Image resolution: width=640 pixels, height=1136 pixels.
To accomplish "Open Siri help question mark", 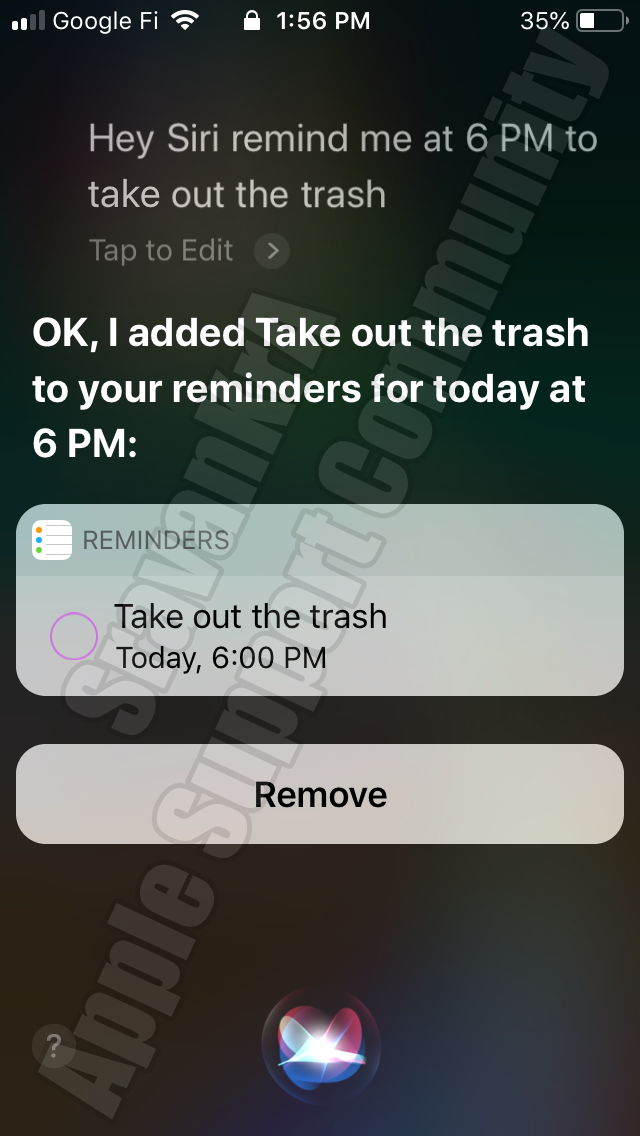I will [x=54, y=1048].
